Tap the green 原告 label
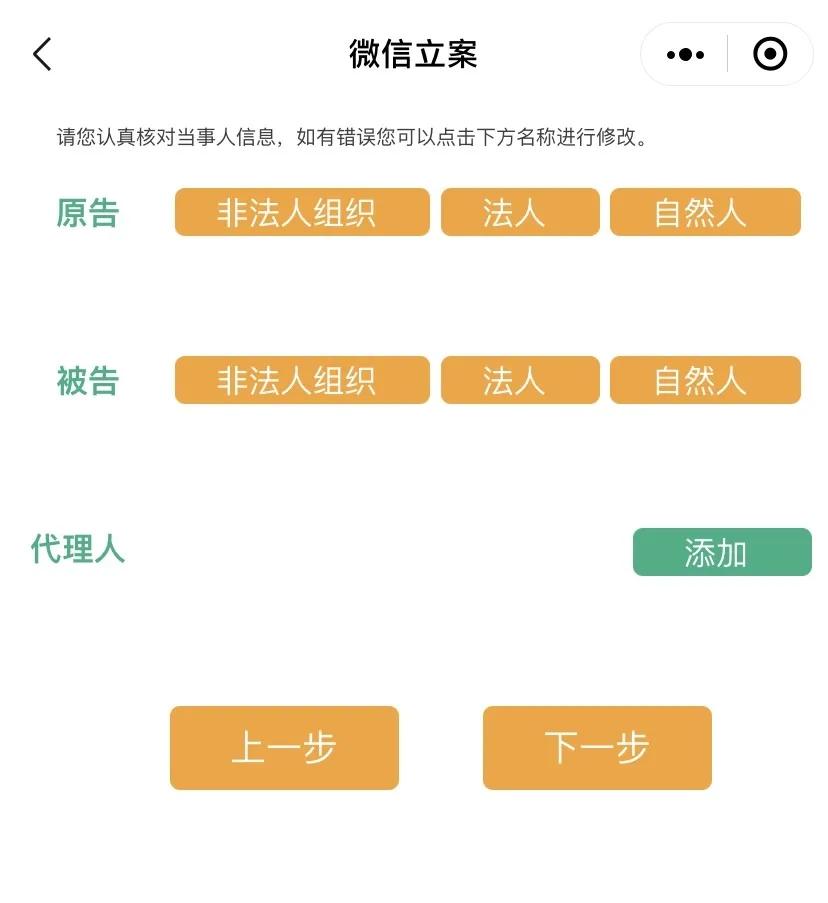The height and width of the screenshot is (903, 828). click(88, 212)
